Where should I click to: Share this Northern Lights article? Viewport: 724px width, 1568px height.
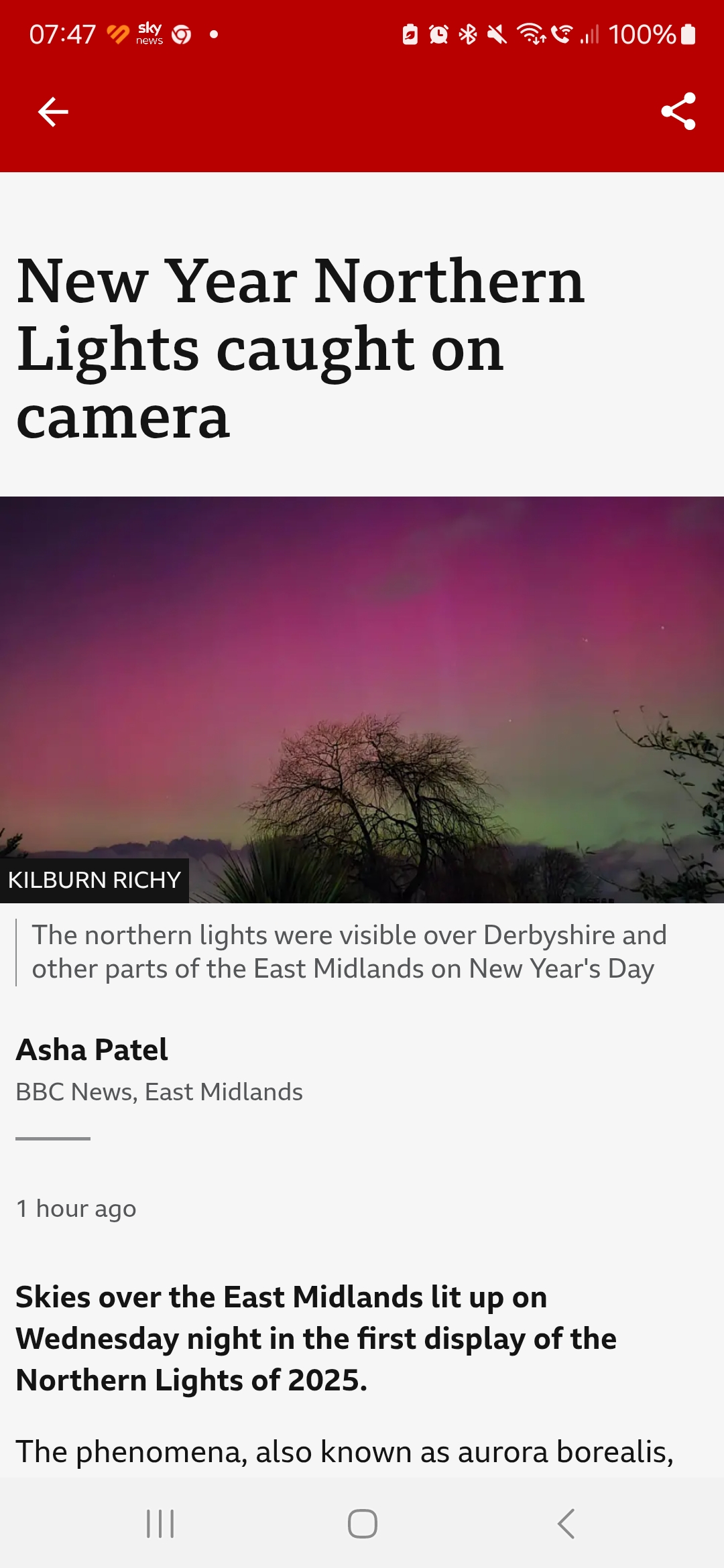[678, 111]
